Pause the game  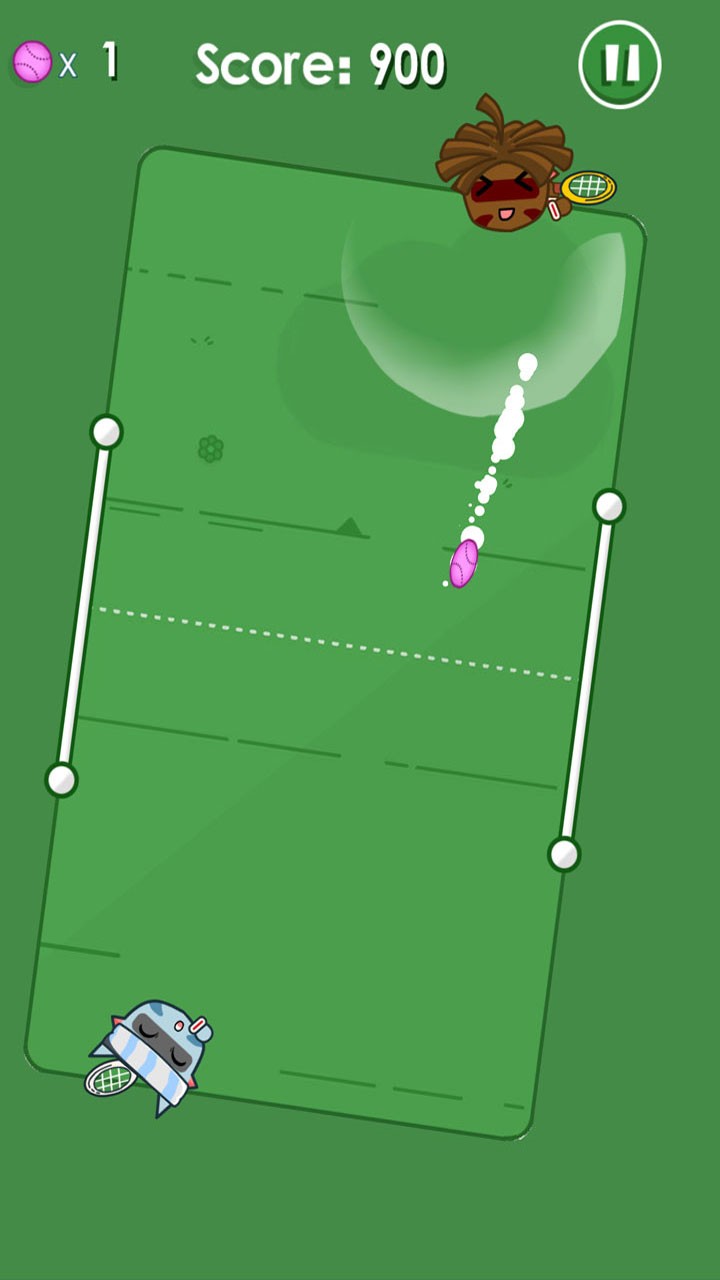pyautogui.click(x=620, y=64)
